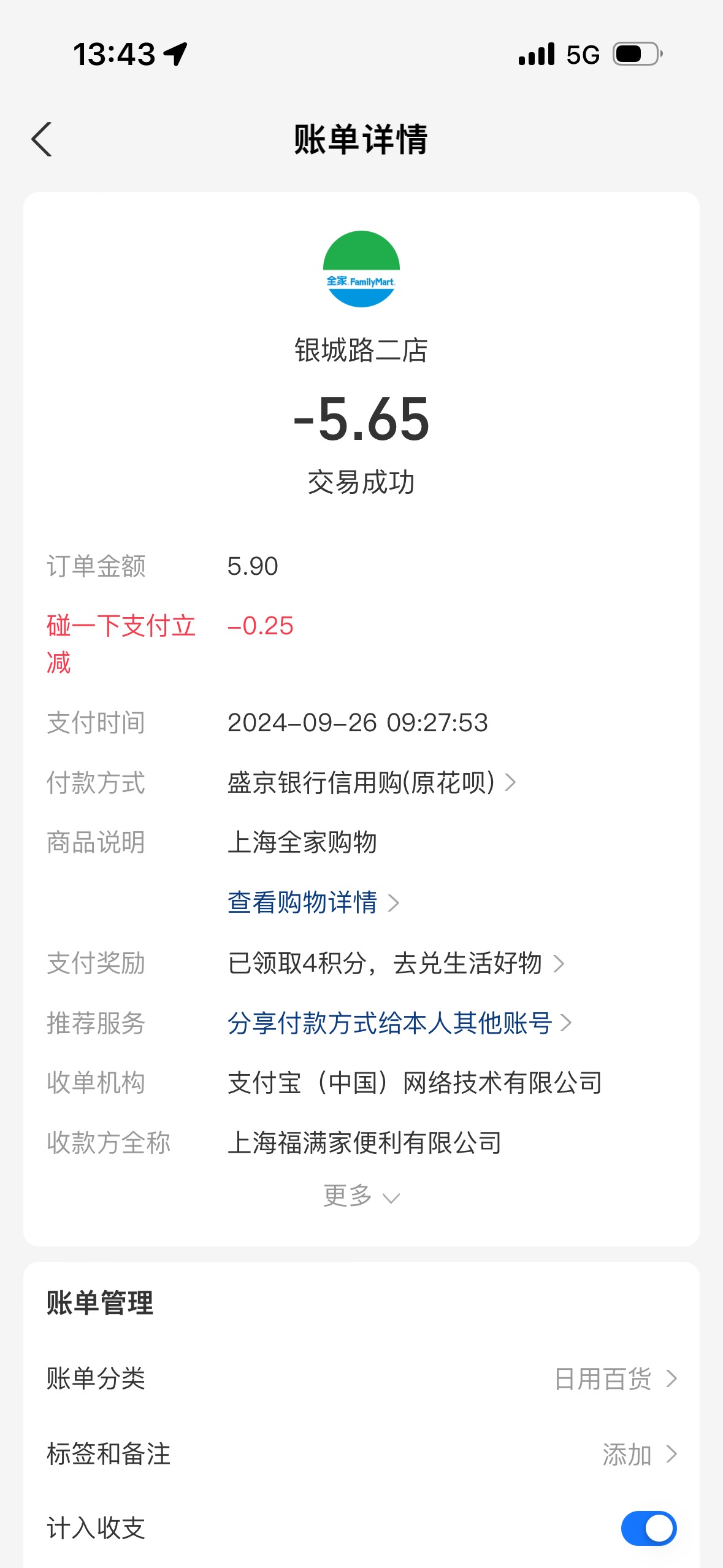The width and height of the screenshot is (723, 1568).
Task: Tap 分享付款方式给本人其他账号
Action: coord(399,1023)
